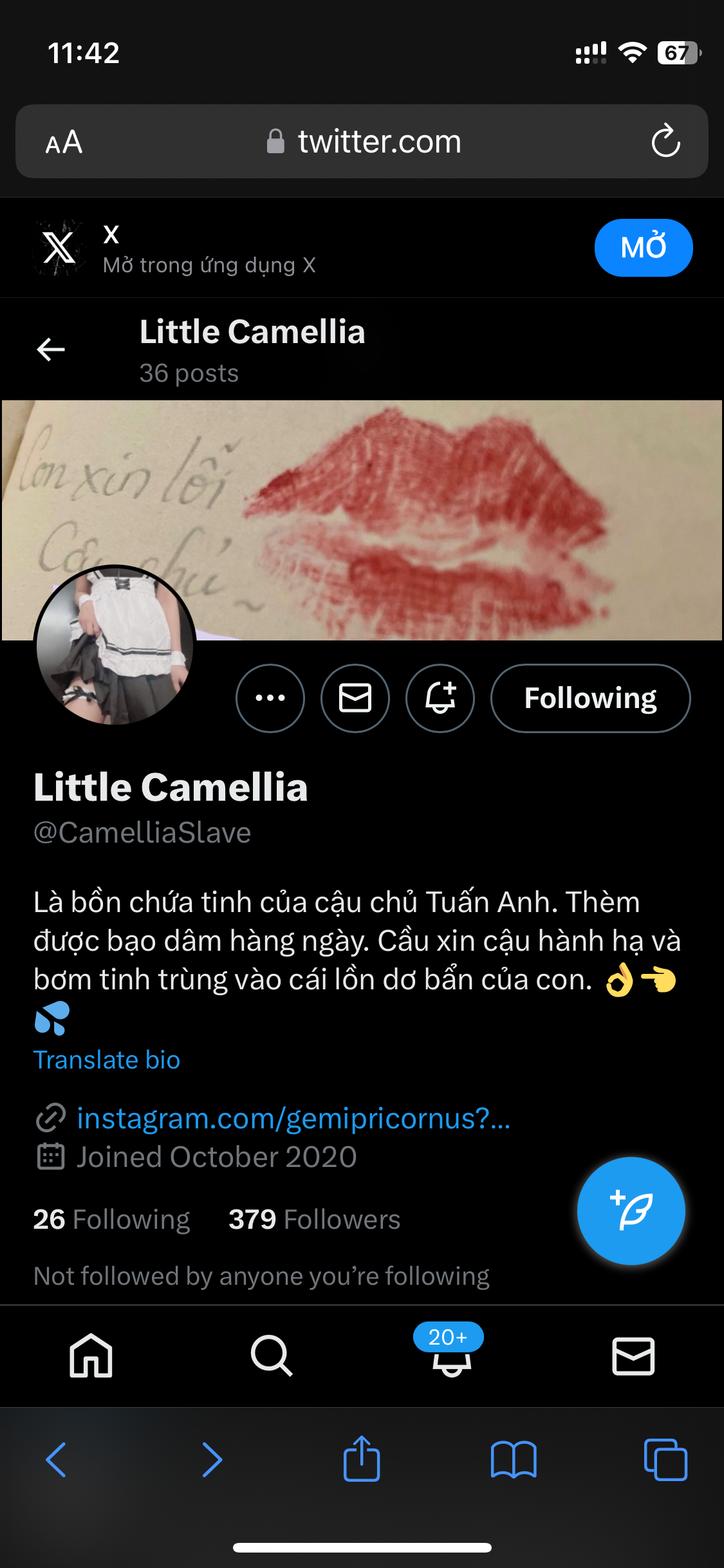View the 379 Followers list

click(x=315, y=1220)
